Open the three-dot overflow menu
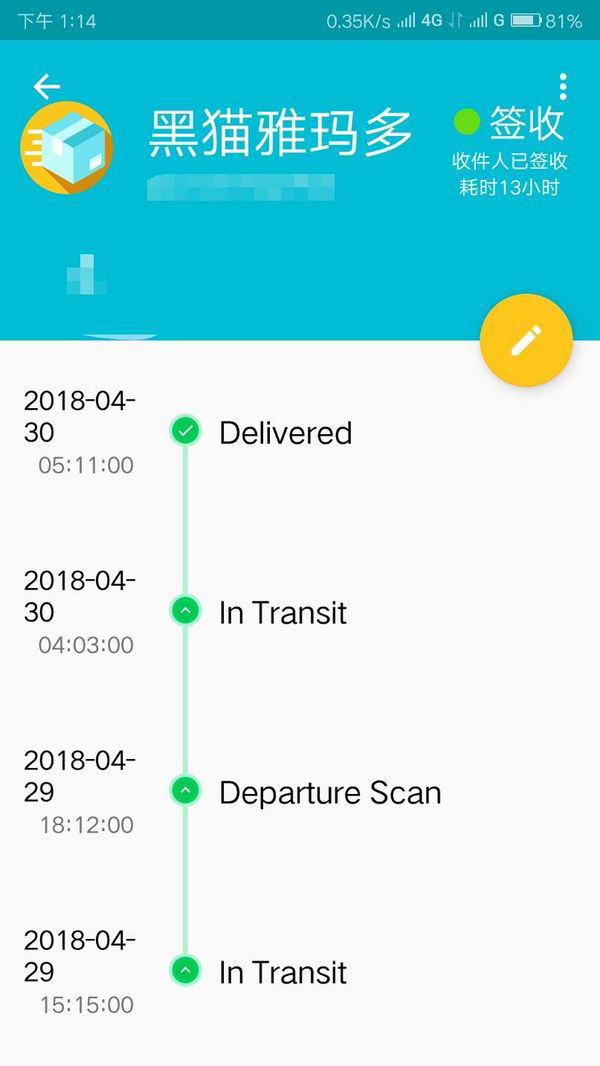The width and height of the screenshot is (600, 1066). [562, 87]
